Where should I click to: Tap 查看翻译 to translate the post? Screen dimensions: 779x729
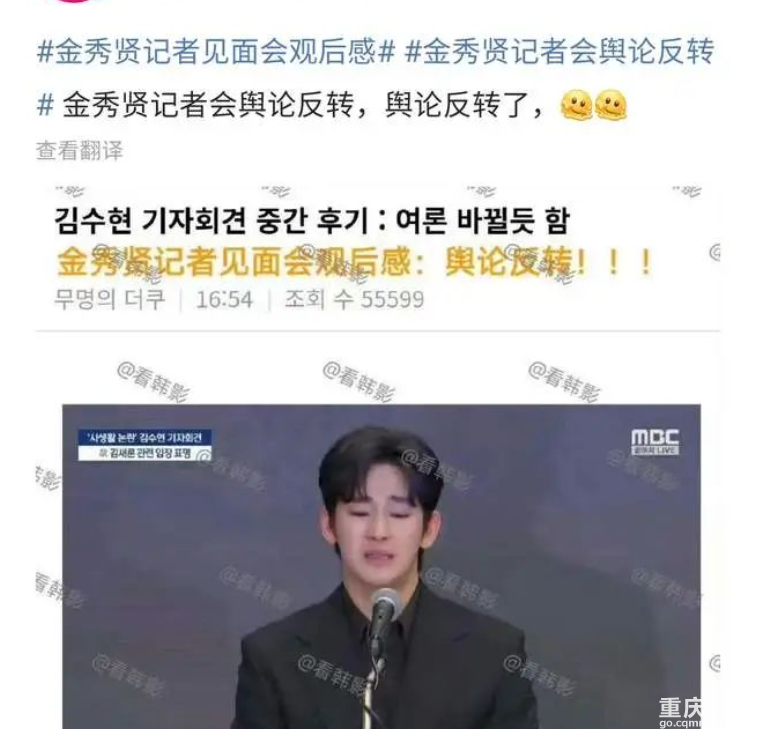80,151
